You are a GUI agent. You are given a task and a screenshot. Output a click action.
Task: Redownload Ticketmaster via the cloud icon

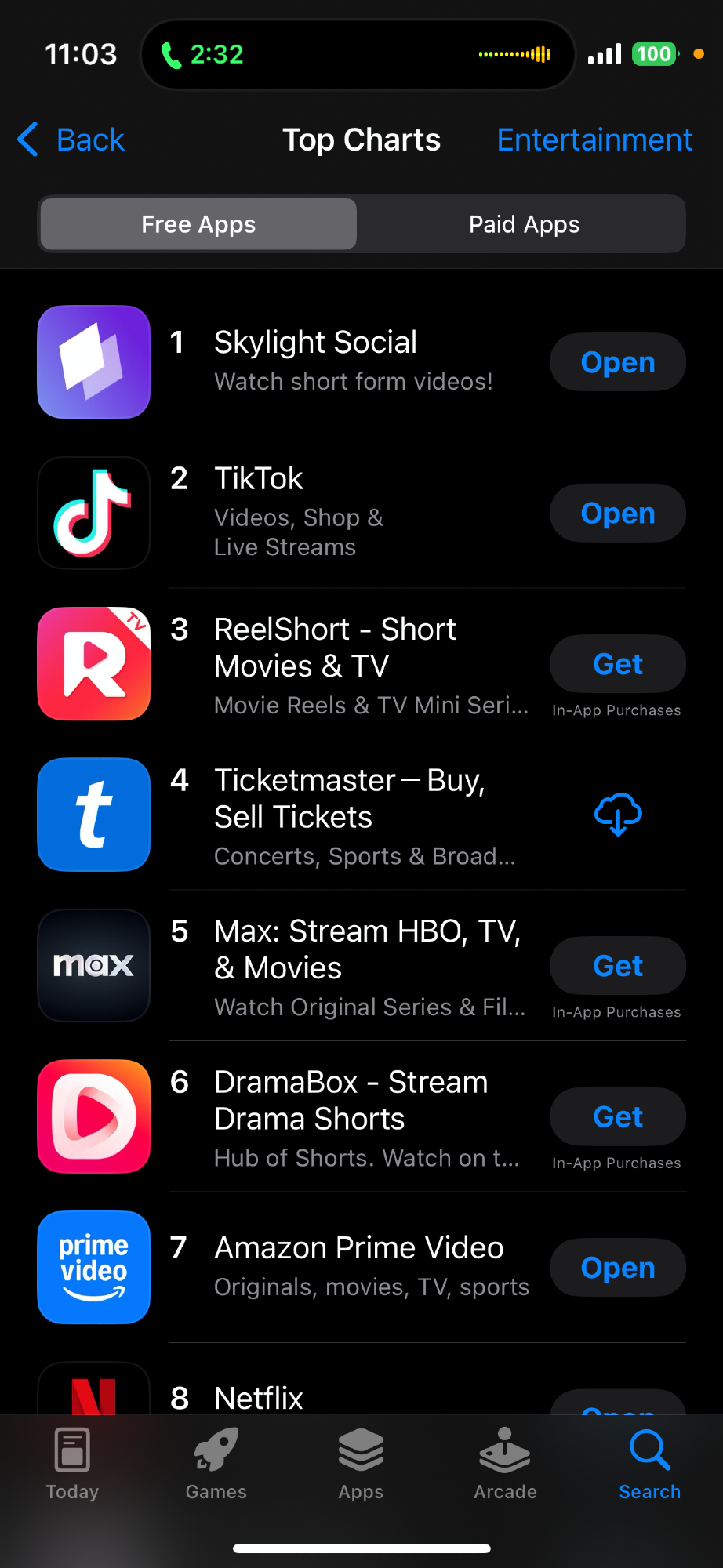click(x=617, y=814)
